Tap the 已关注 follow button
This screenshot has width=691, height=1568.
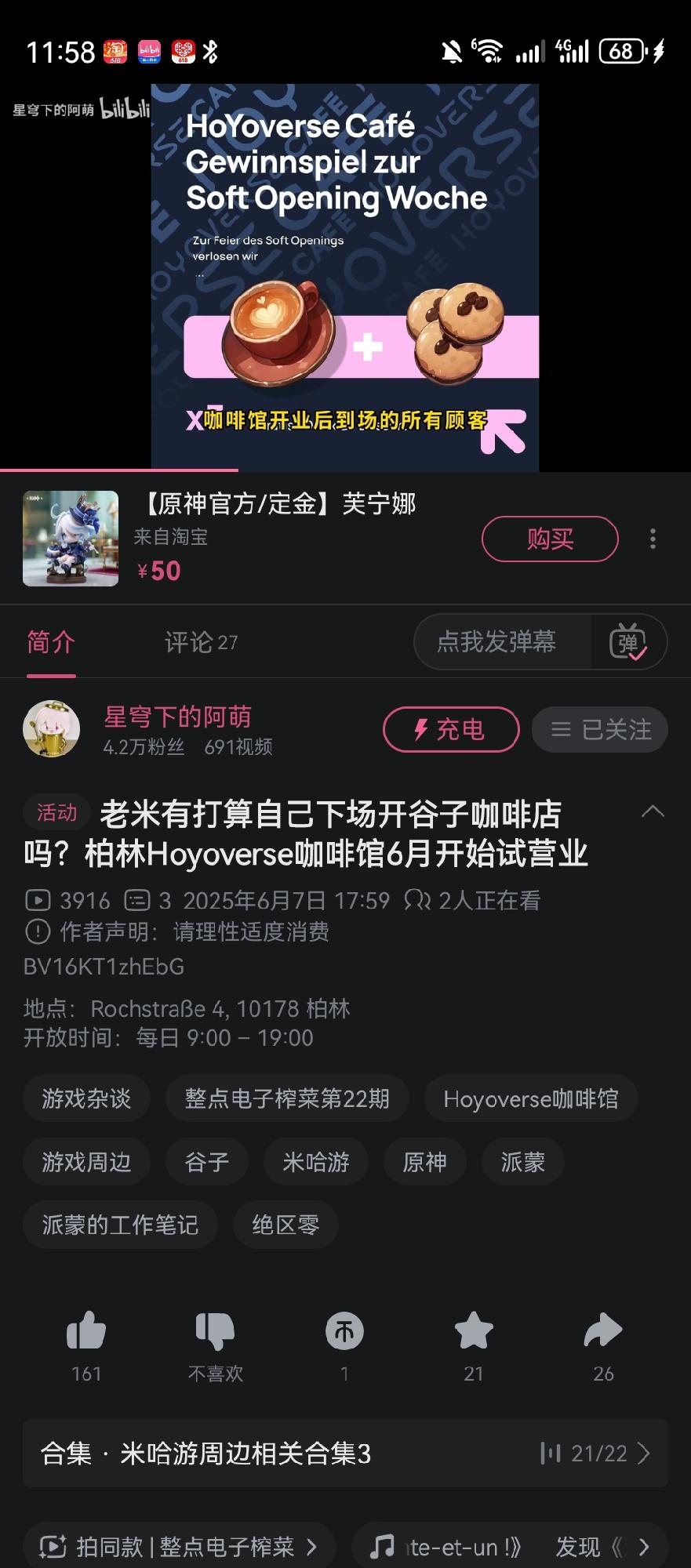tap(600, 729)
